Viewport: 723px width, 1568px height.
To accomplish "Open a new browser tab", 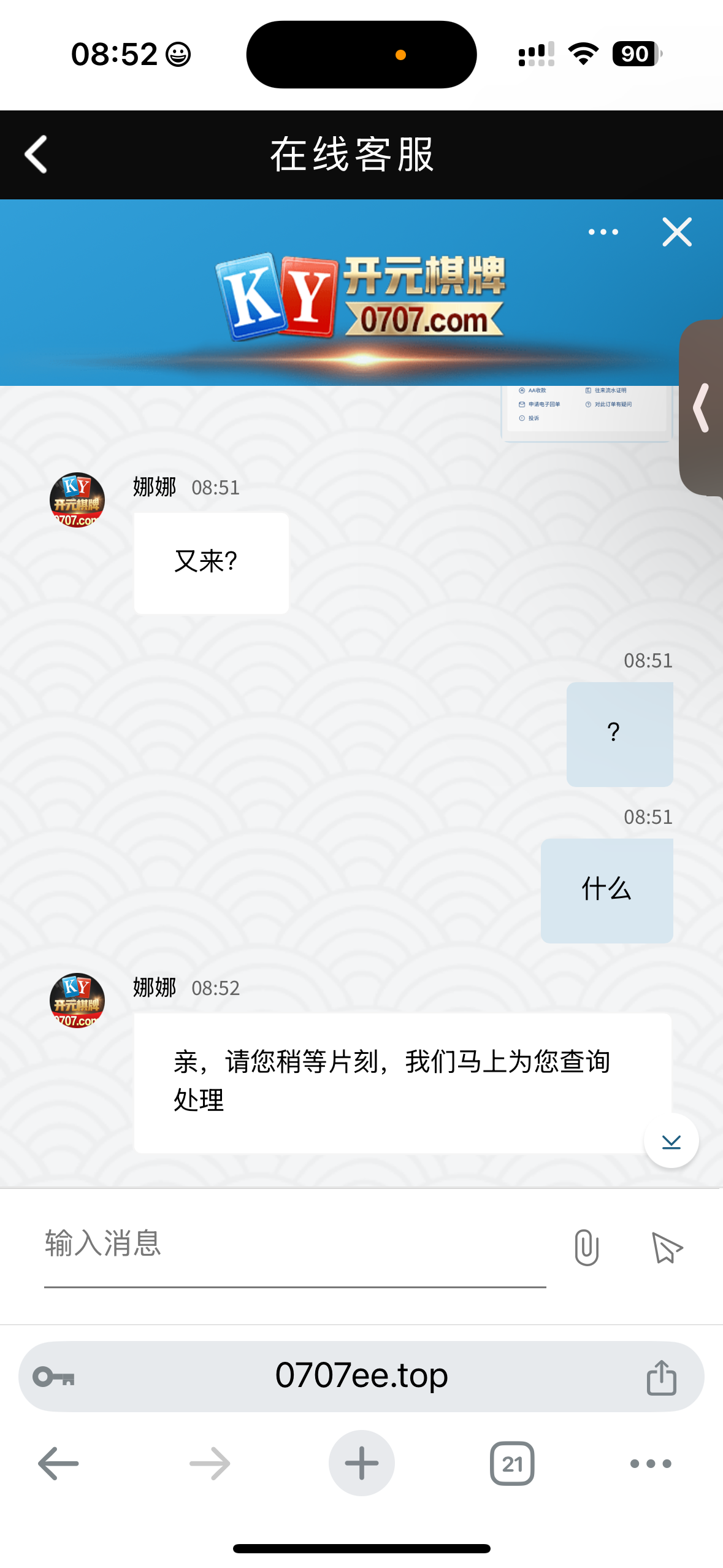I will point(361,1464).
